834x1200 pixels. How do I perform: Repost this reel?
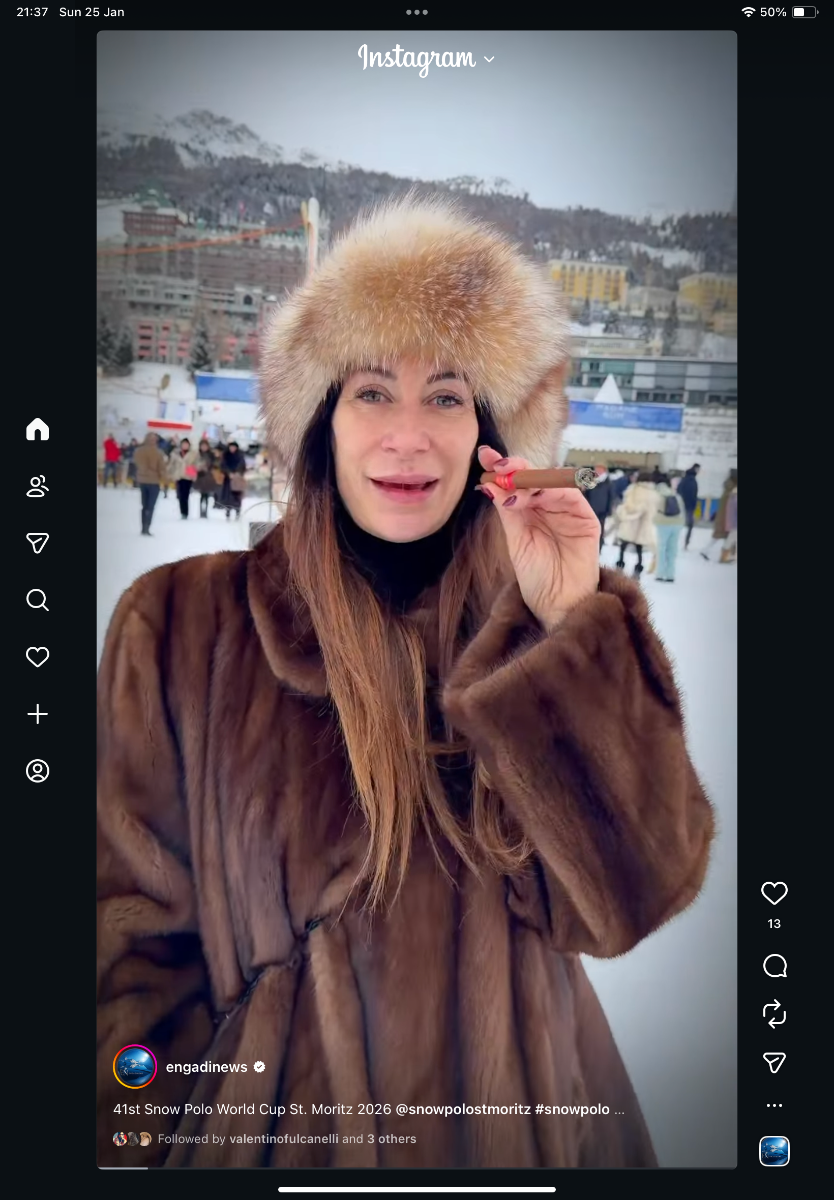(774, 1014)
